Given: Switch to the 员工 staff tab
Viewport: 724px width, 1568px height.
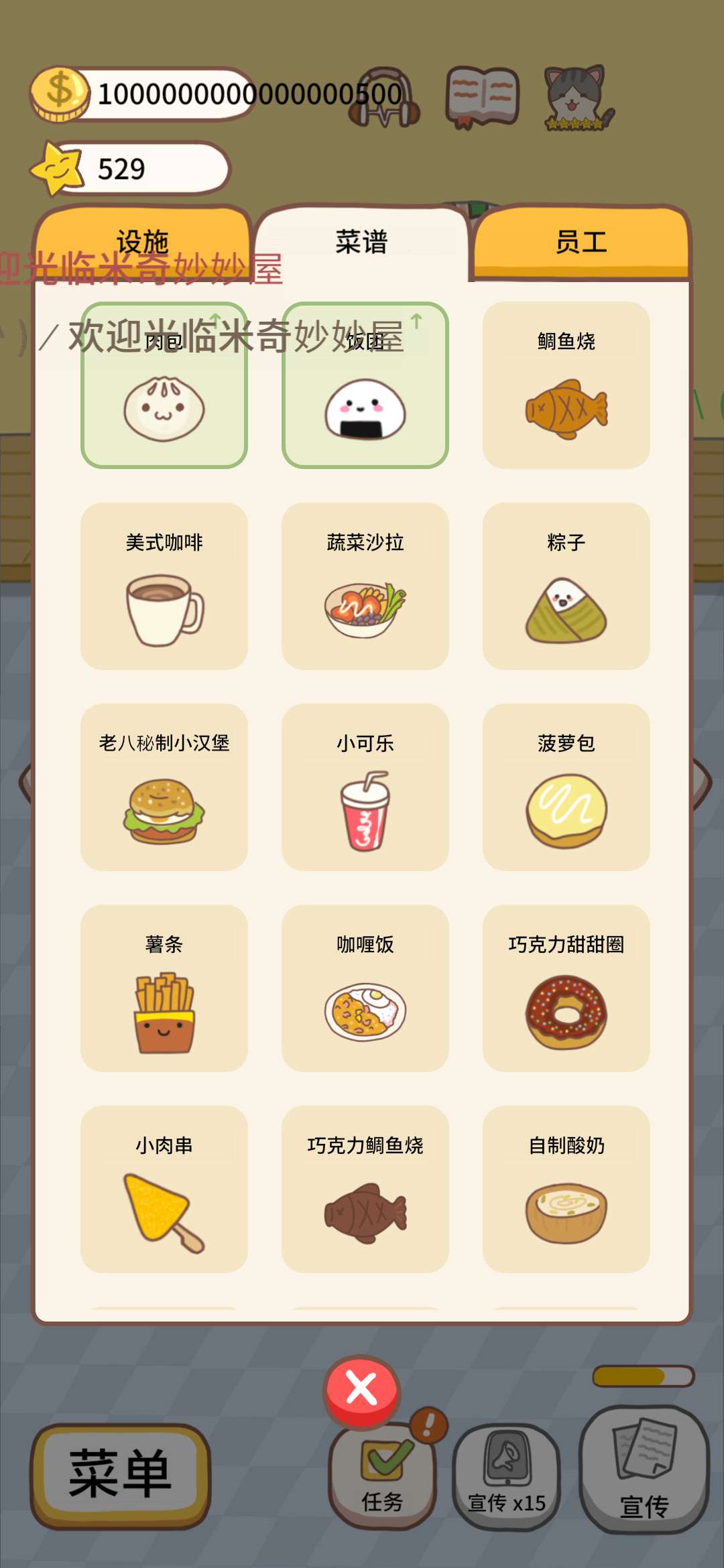Looking at the screenshot, I should [582, 243].
